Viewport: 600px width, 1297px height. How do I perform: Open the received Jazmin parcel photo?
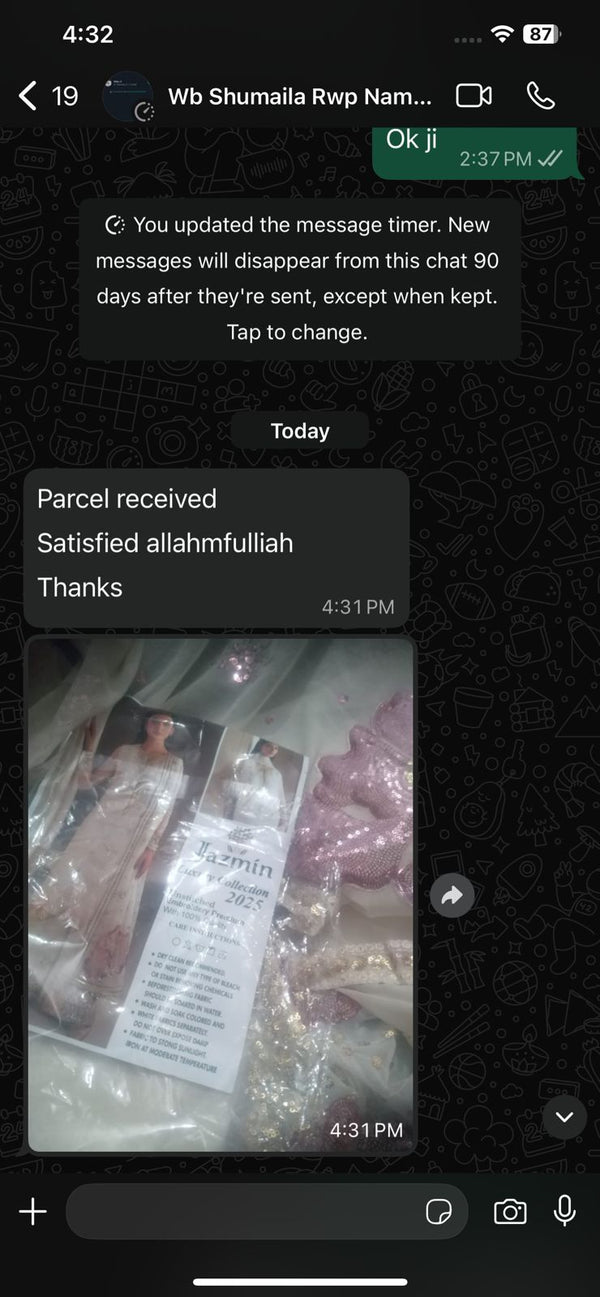coord(220,893)
